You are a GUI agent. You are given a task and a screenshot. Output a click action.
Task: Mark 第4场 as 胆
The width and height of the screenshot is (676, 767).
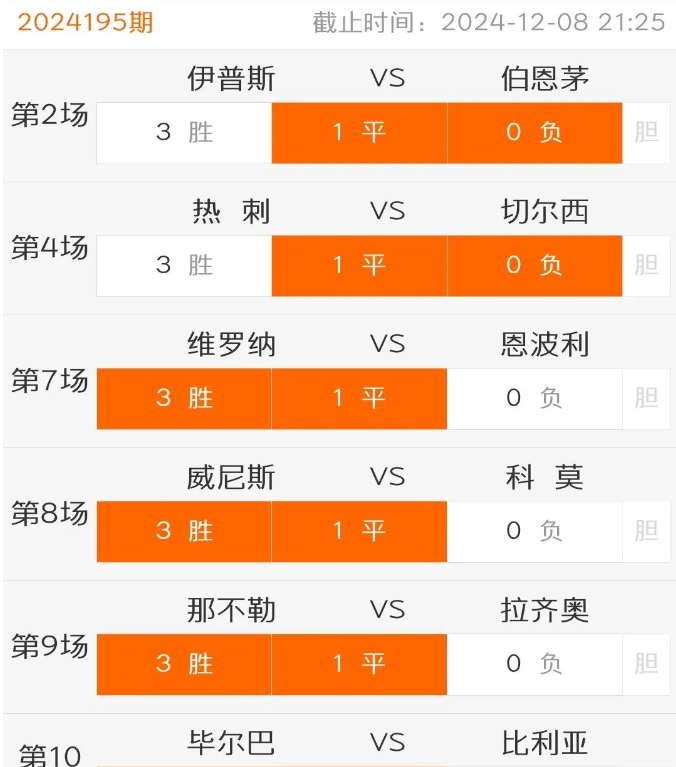pyautogui.click(x=646, y=265)
